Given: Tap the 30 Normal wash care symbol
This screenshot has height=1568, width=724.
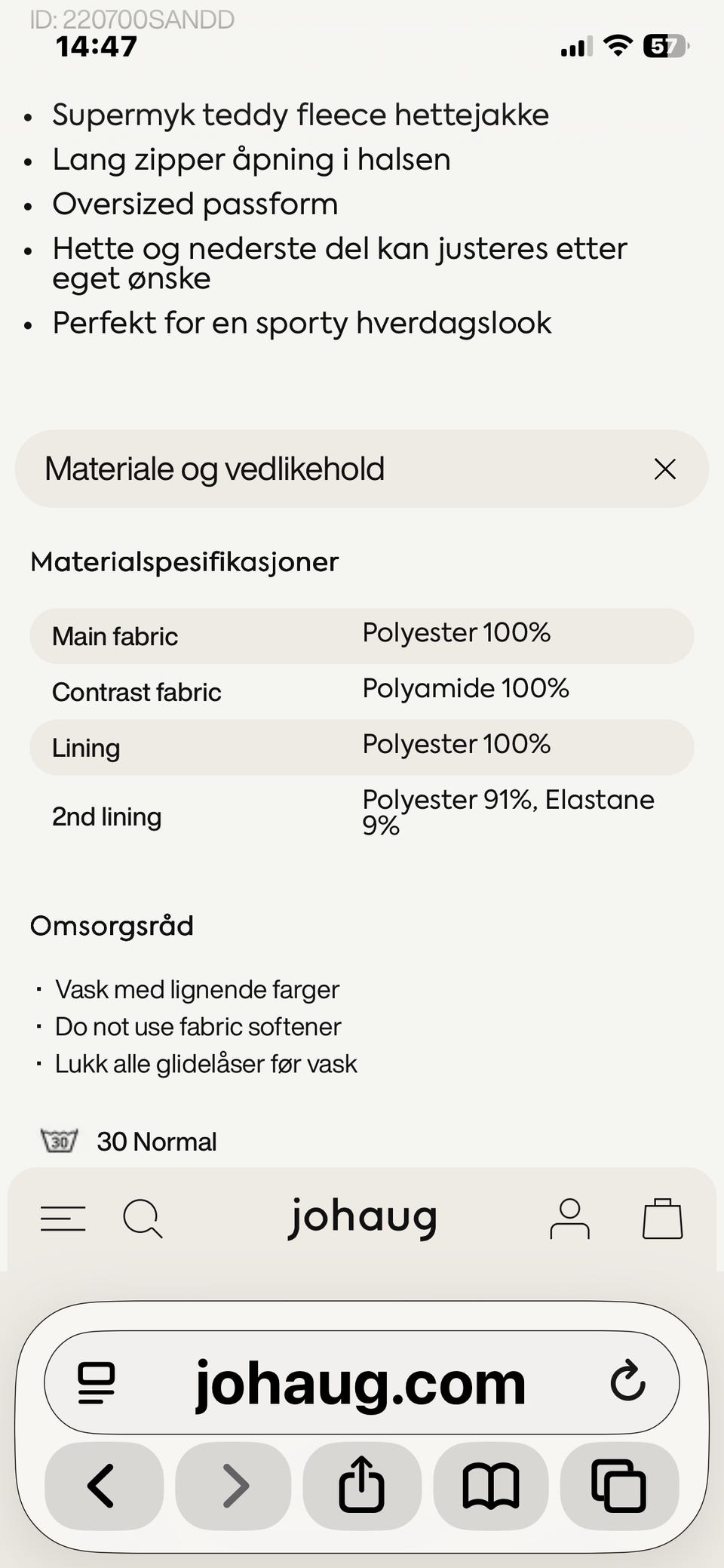Looking at the screenshot, I should pyautogui.click(x=60, y=1141).
